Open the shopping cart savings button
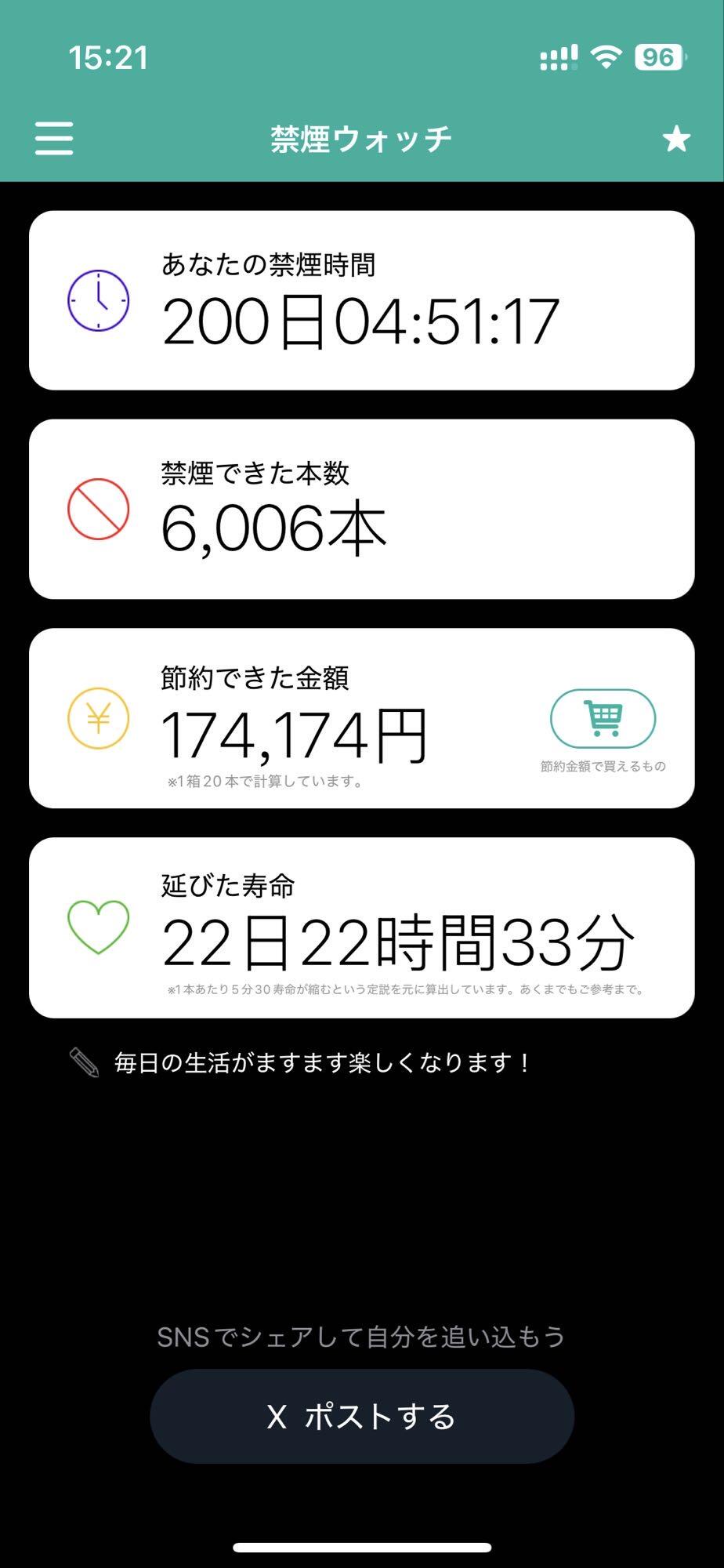 tap(603, 718)
